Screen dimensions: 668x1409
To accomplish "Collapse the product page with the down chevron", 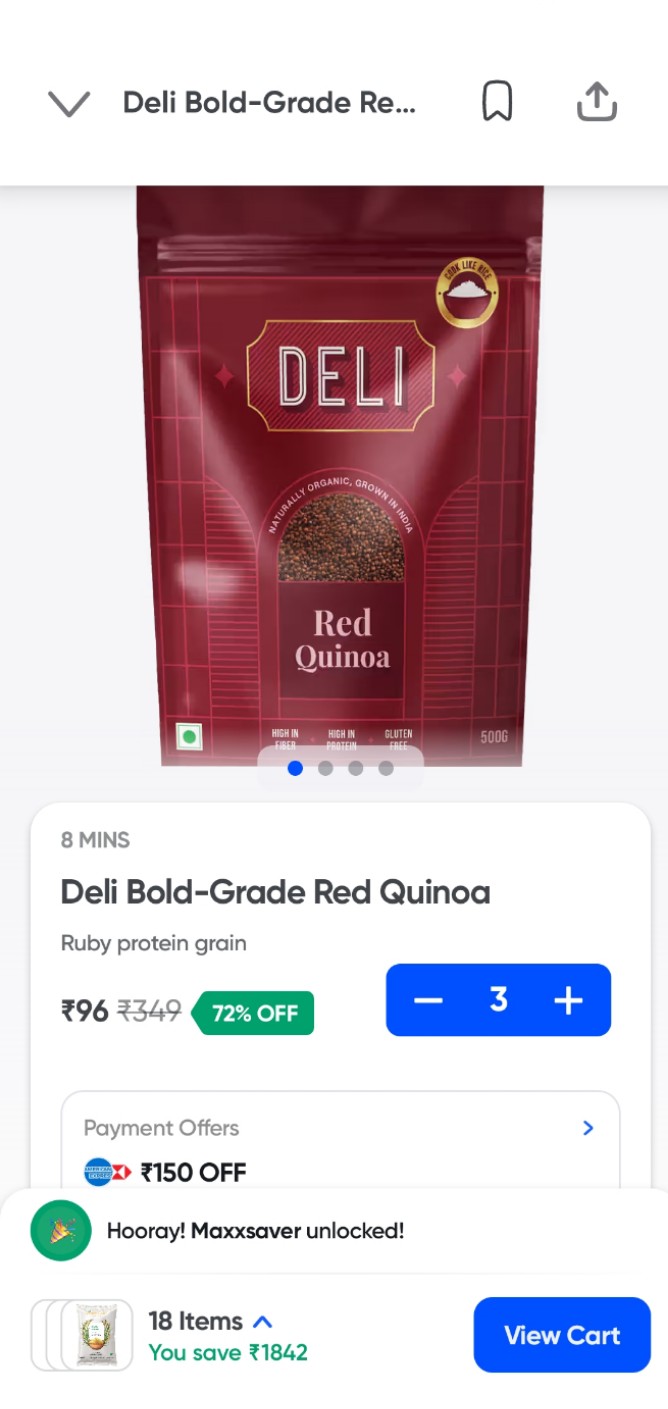I will 69,103.
